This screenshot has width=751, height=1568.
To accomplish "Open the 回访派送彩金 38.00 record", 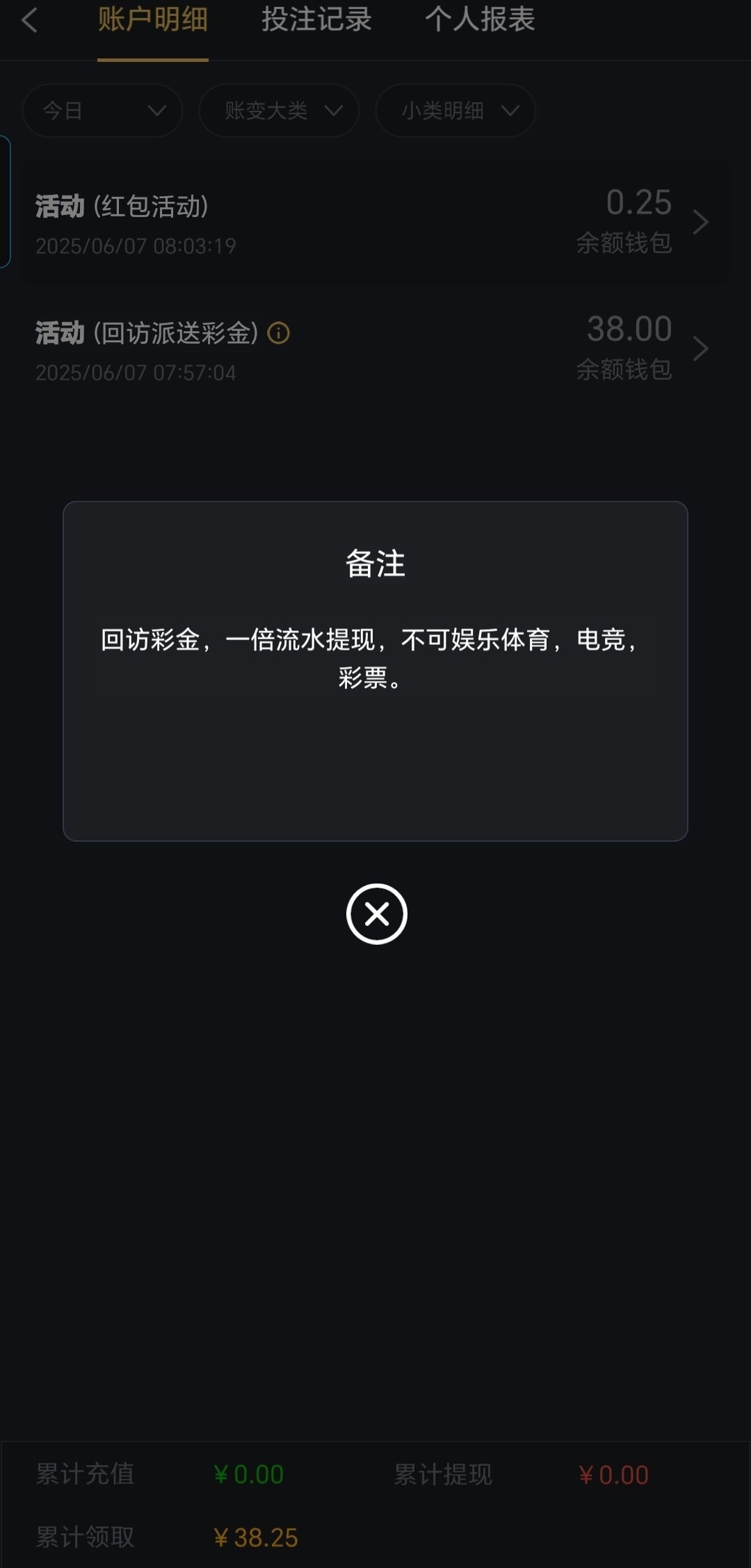I will (x=431, y=349).
